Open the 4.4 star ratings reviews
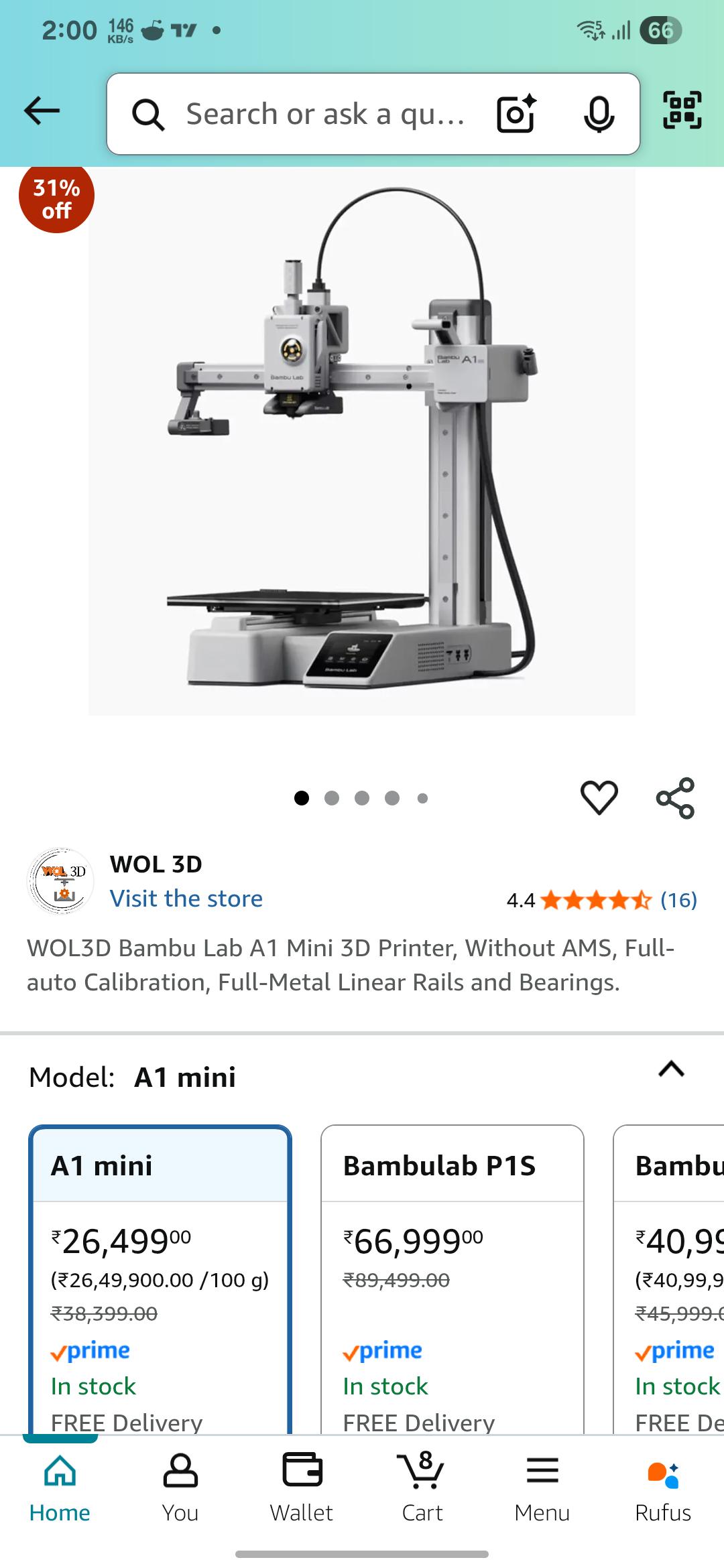 601,900
